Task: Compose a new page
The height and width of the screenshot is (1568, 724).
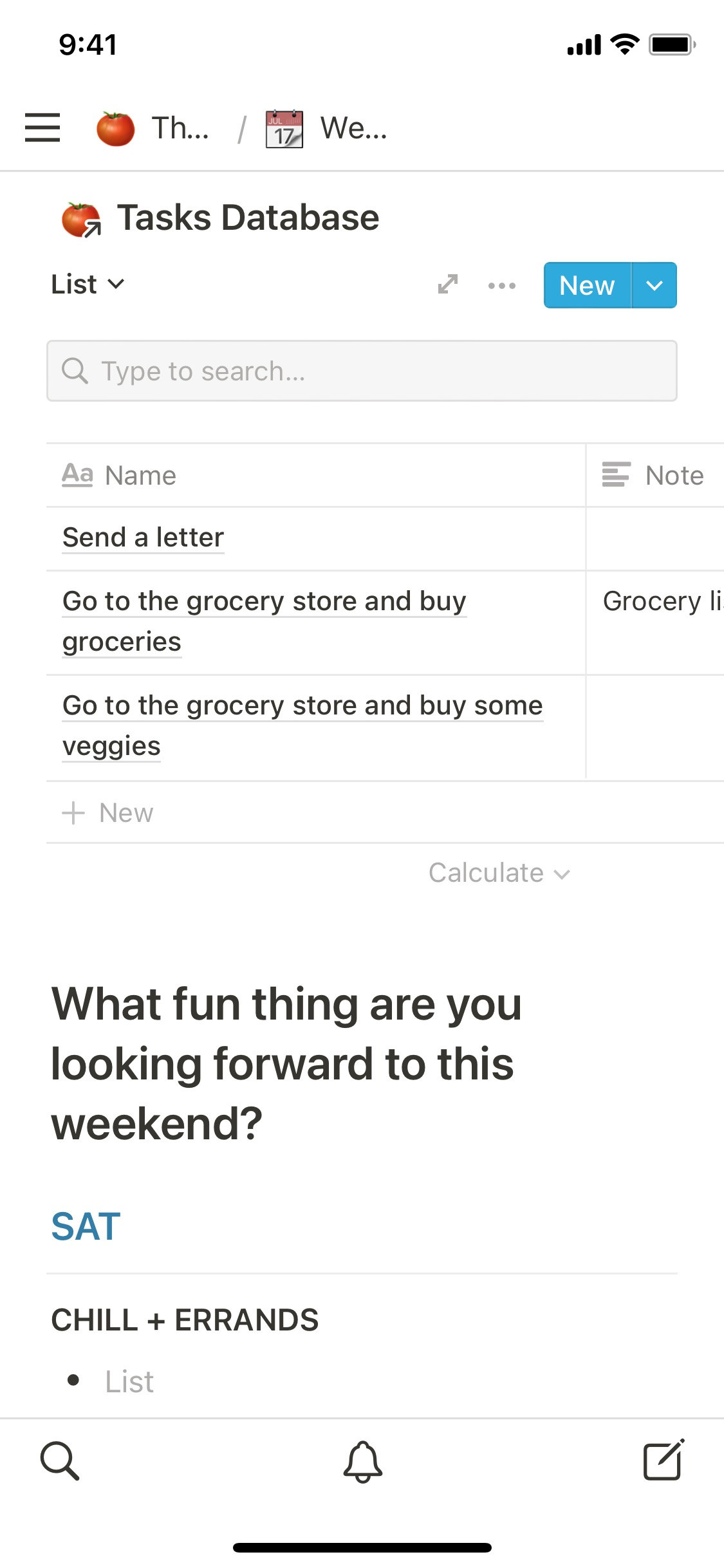Action: pyautogui.click(x=664, y=1461)
